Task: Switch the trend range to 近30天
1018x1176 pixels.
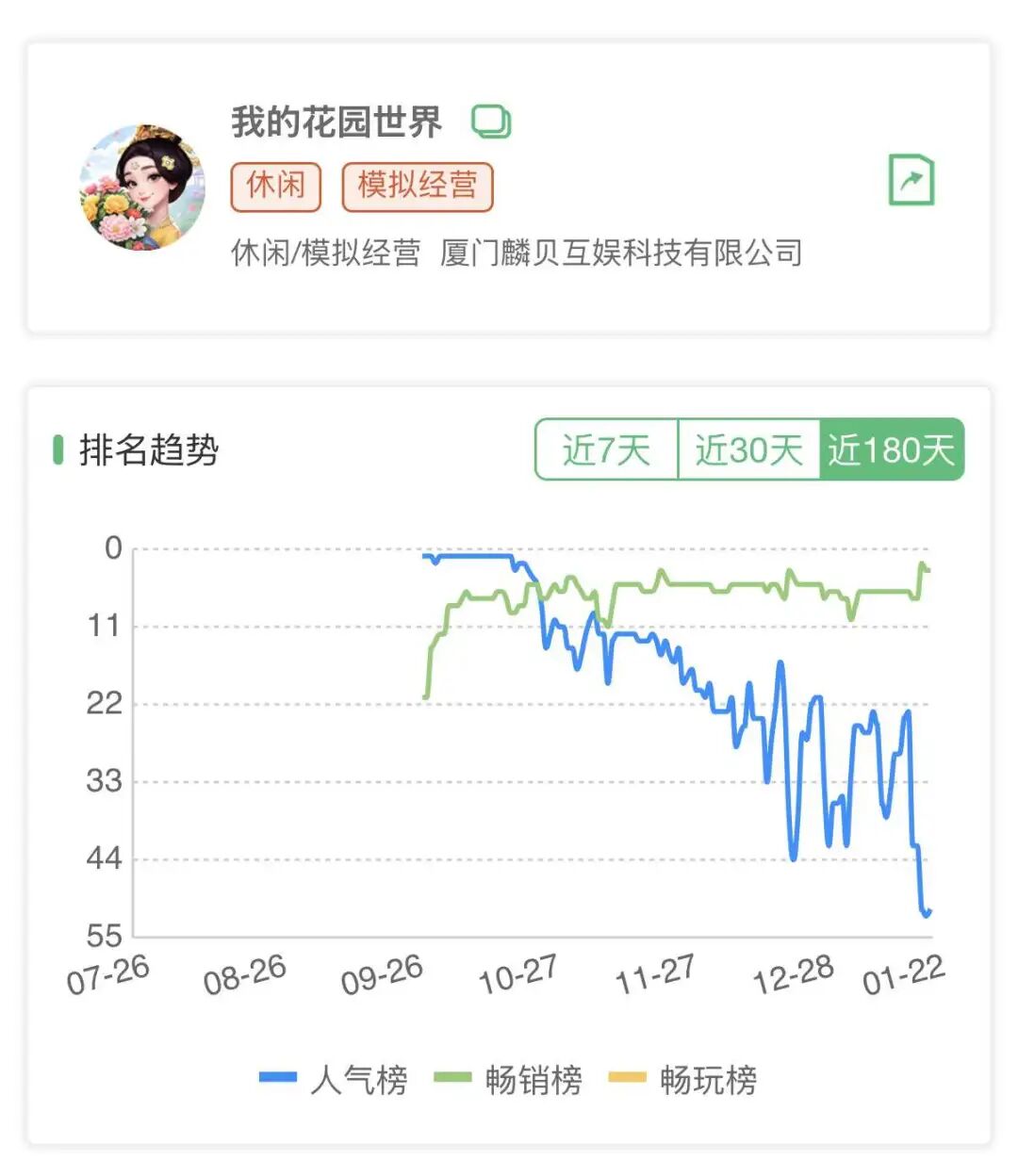Action: [x=748, y=449]
